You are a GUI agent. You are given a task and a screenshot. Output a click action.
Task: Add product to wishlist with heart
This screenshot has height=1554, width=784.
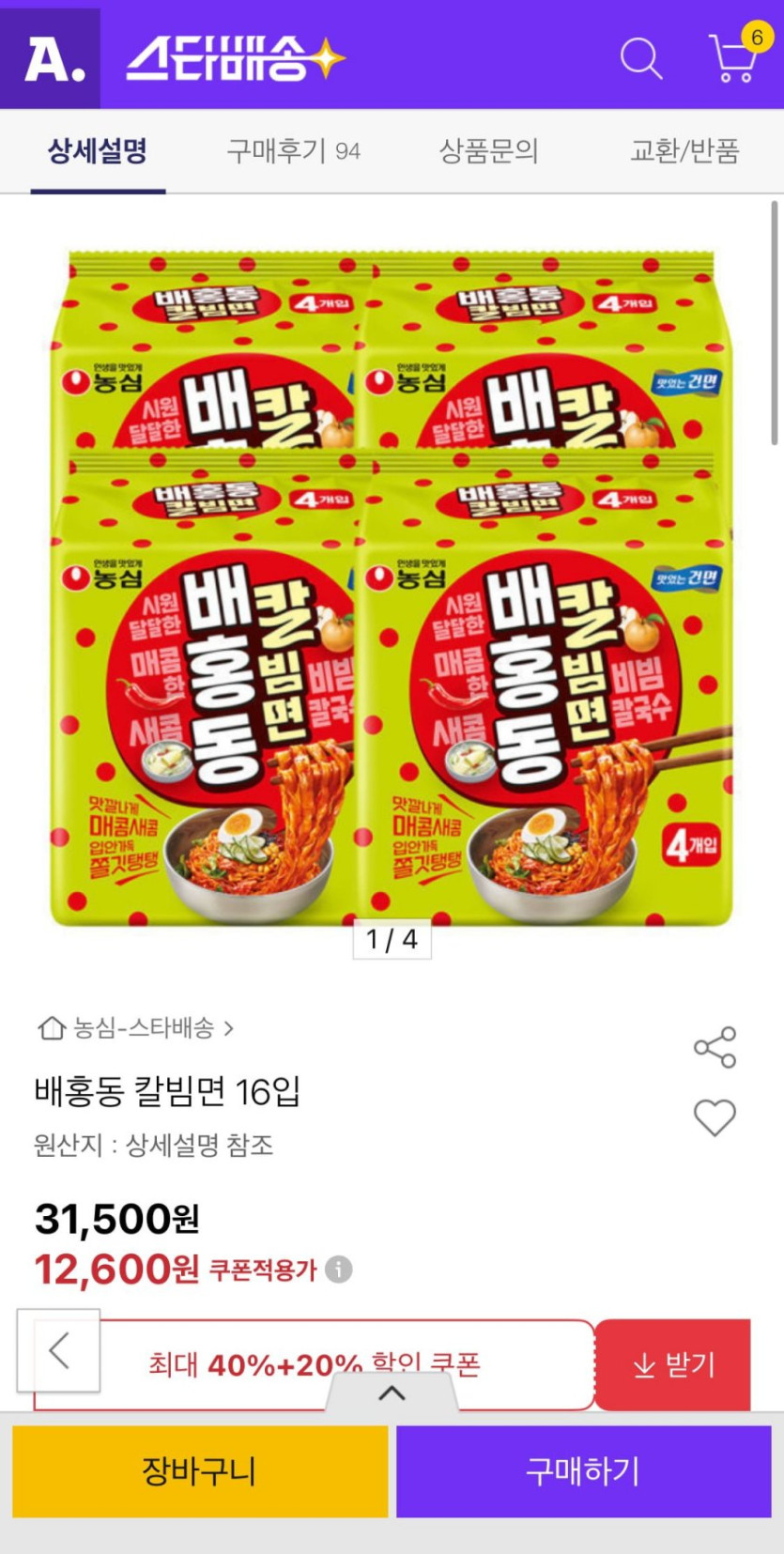tap(715, 1117)
